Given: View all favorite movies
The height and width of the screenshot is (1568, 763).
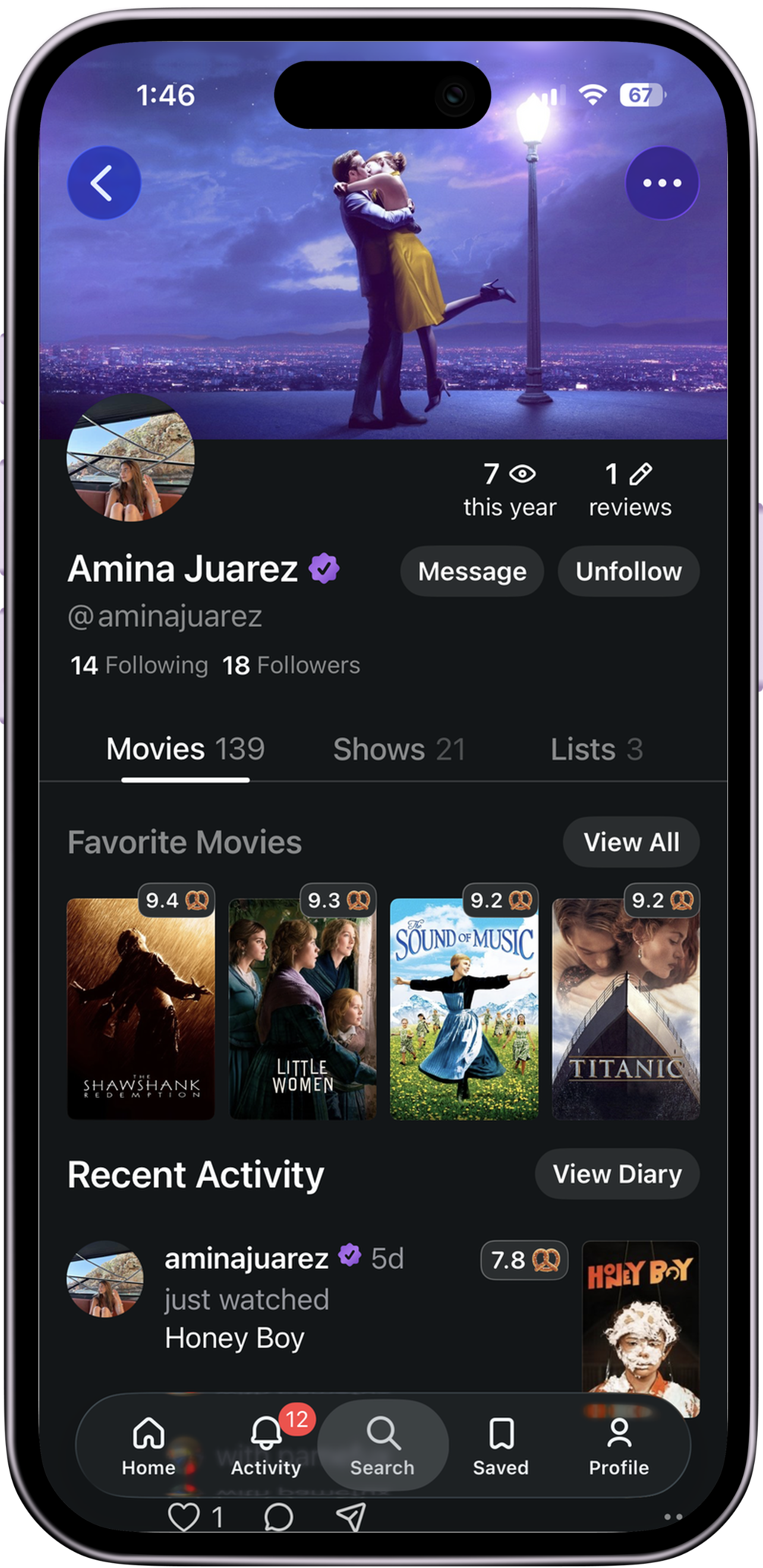Looking at the screenshot, I should 631,842.
